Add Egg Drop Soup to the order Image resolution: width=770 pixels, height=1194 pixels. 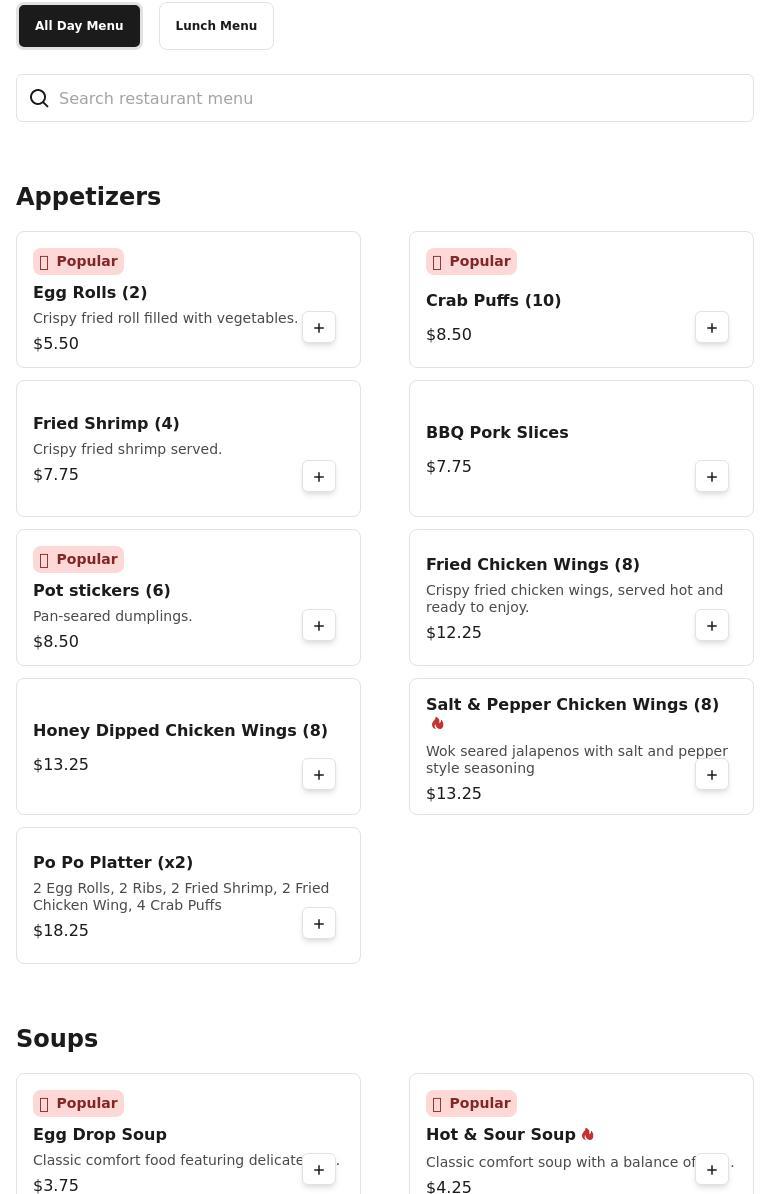(319, 1170)
